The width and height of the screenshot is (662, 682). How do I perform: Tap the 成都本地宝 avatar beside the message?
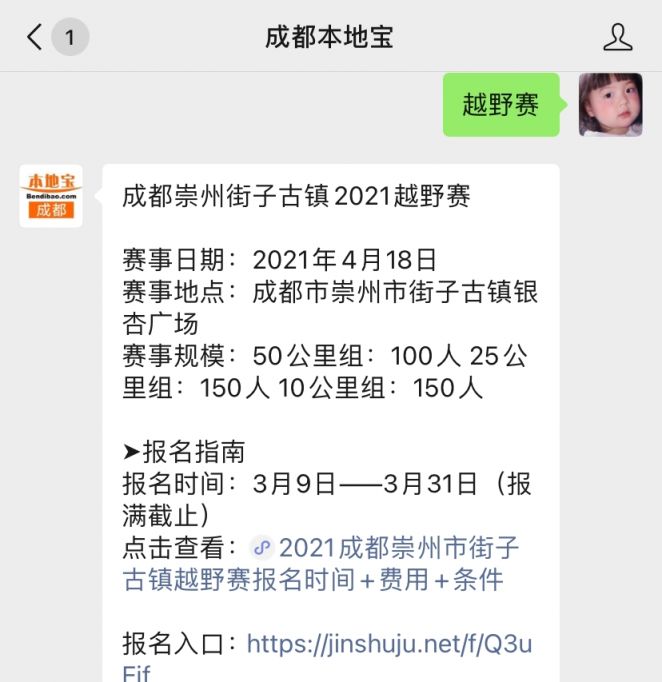coord(51,196)
